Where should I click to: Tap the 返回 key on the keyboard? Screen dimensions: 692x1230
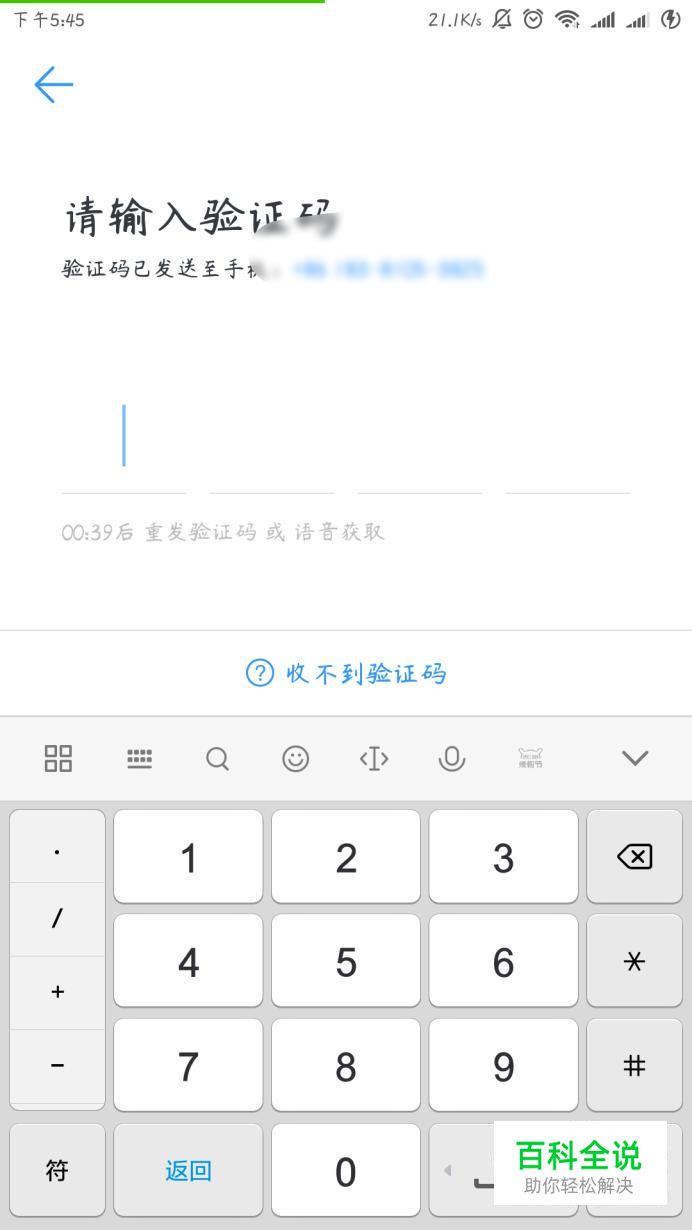coord(188,1171)
